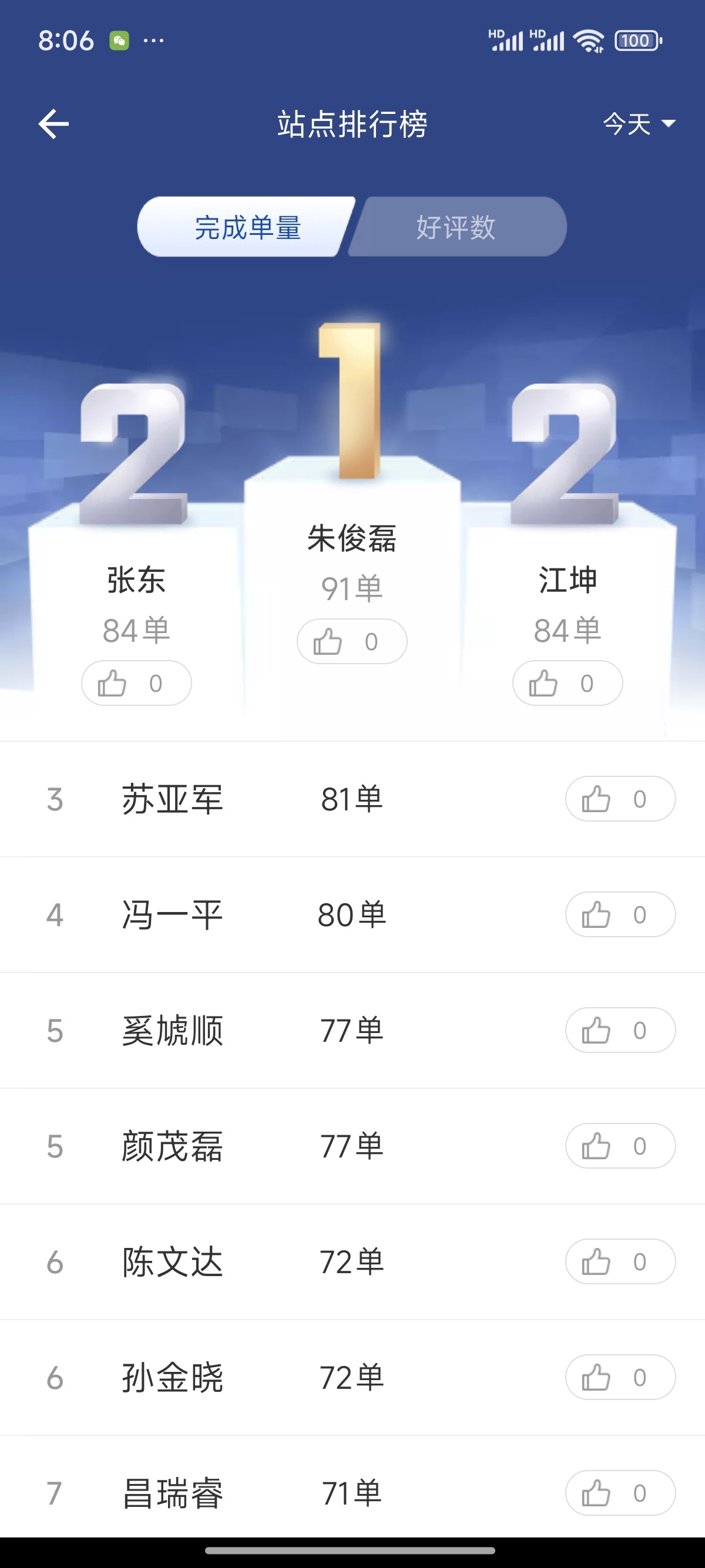Like 孙金晓's 72单 entry

(x=620, y=1377)
